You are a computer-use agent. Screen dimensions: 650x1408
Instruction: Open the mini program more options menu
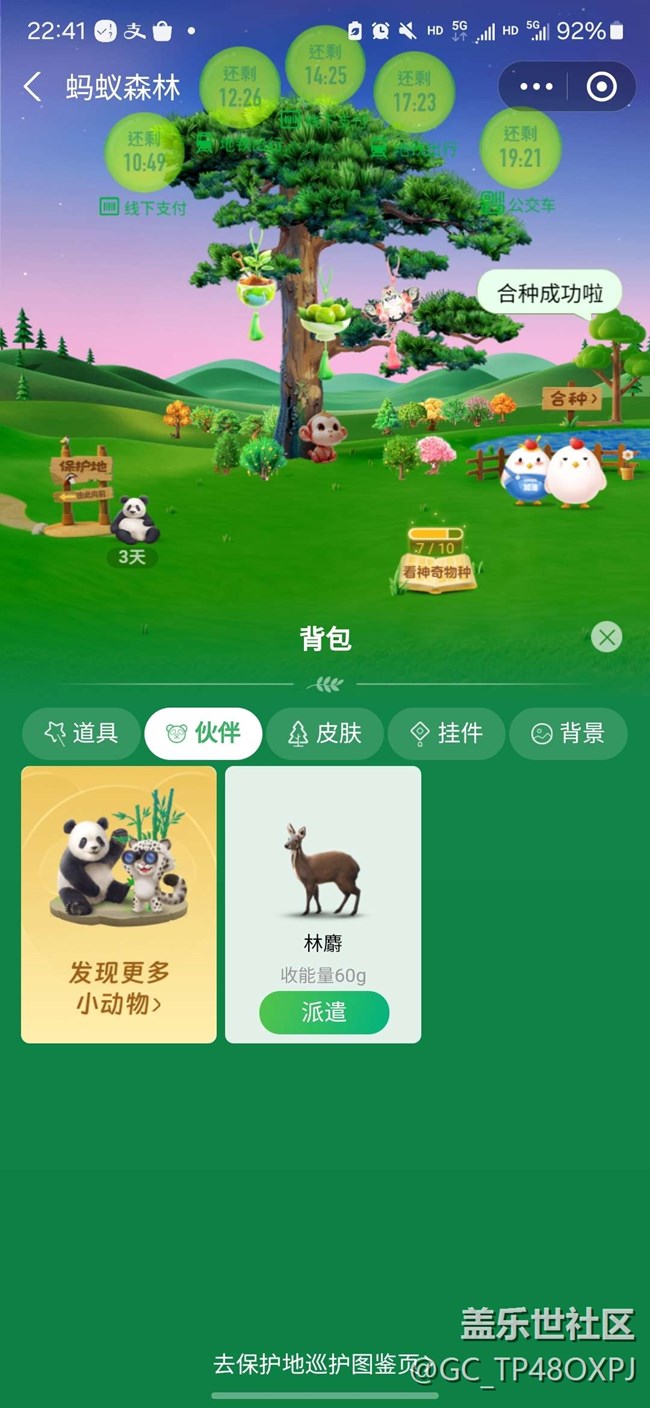[536, 87]
